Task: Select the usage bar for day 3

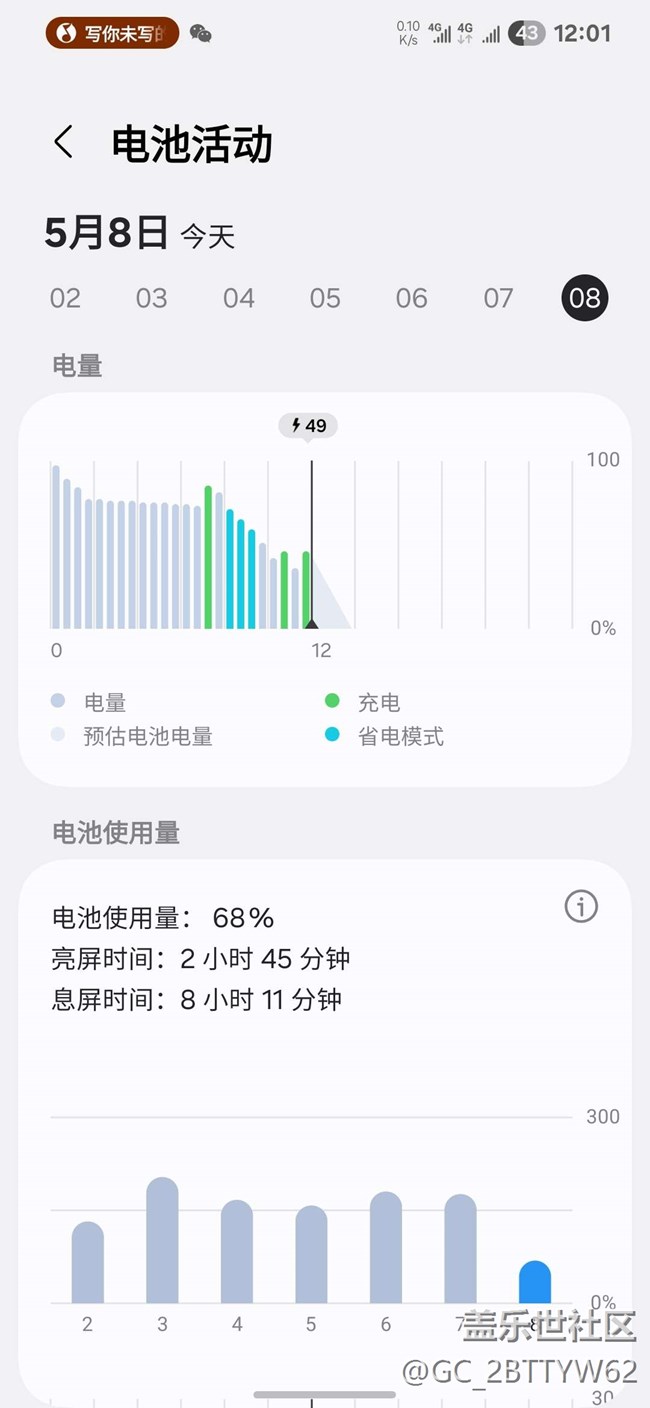Action: [162, 1240]
